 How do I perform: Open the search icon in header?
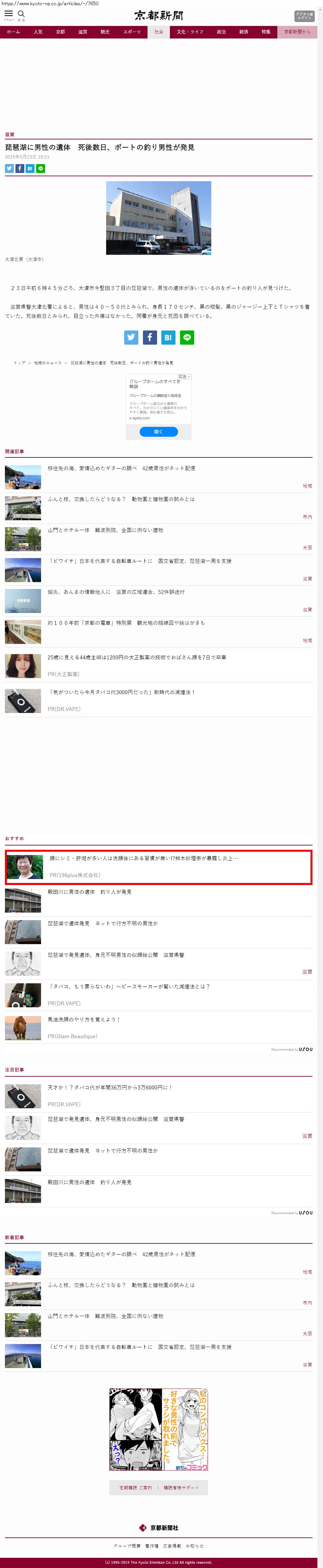pyautogui.click(x=21, y=14)
